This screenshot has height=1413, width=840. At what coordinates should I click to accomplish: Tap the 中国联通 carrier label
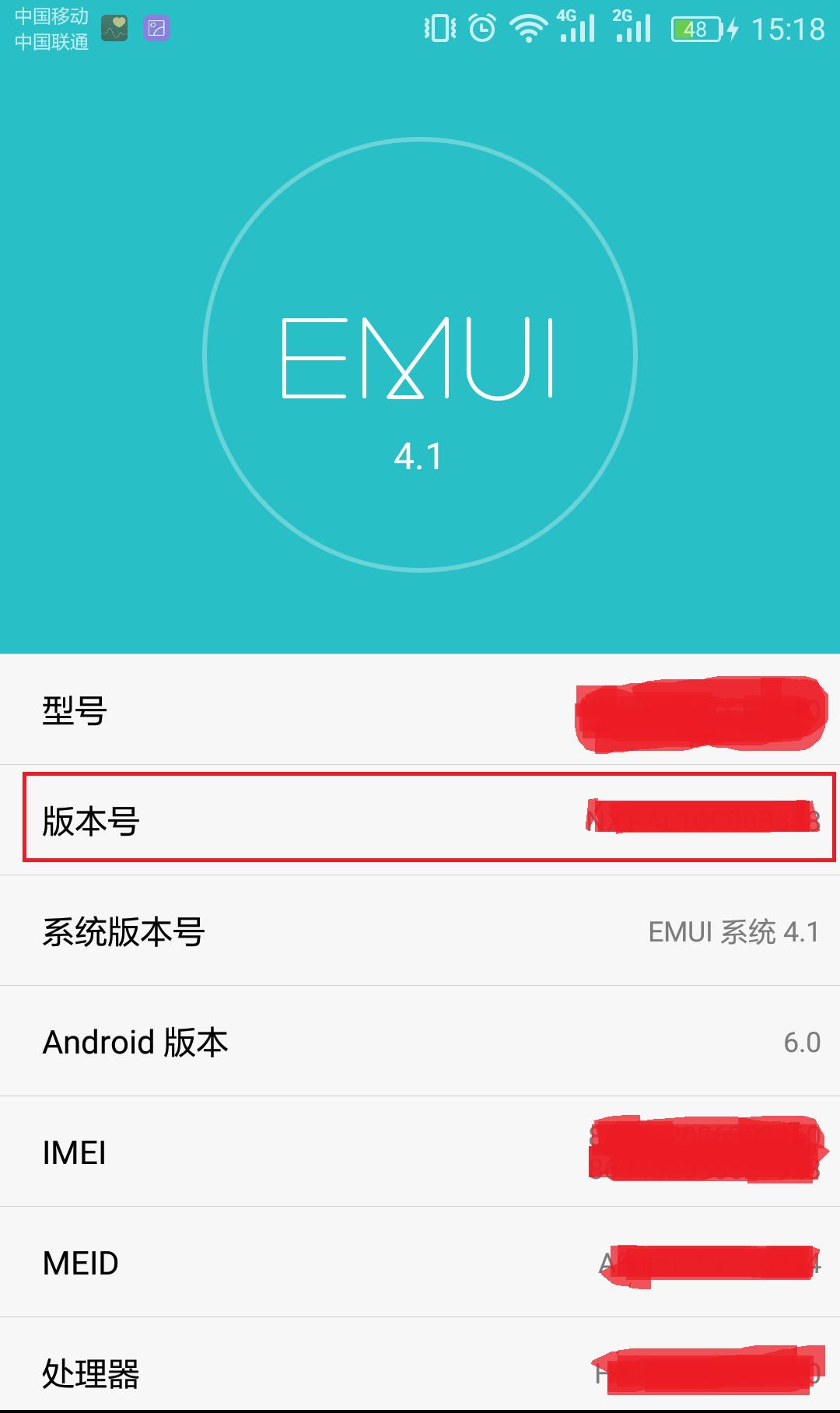[52, 44]
